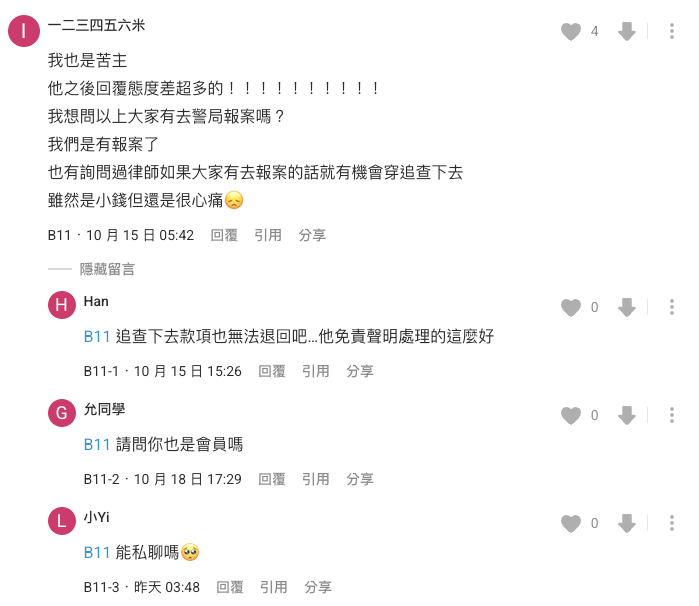Open 小Yi's profile avatar
Screen dimensions: 699x606
tap(62, 521)
